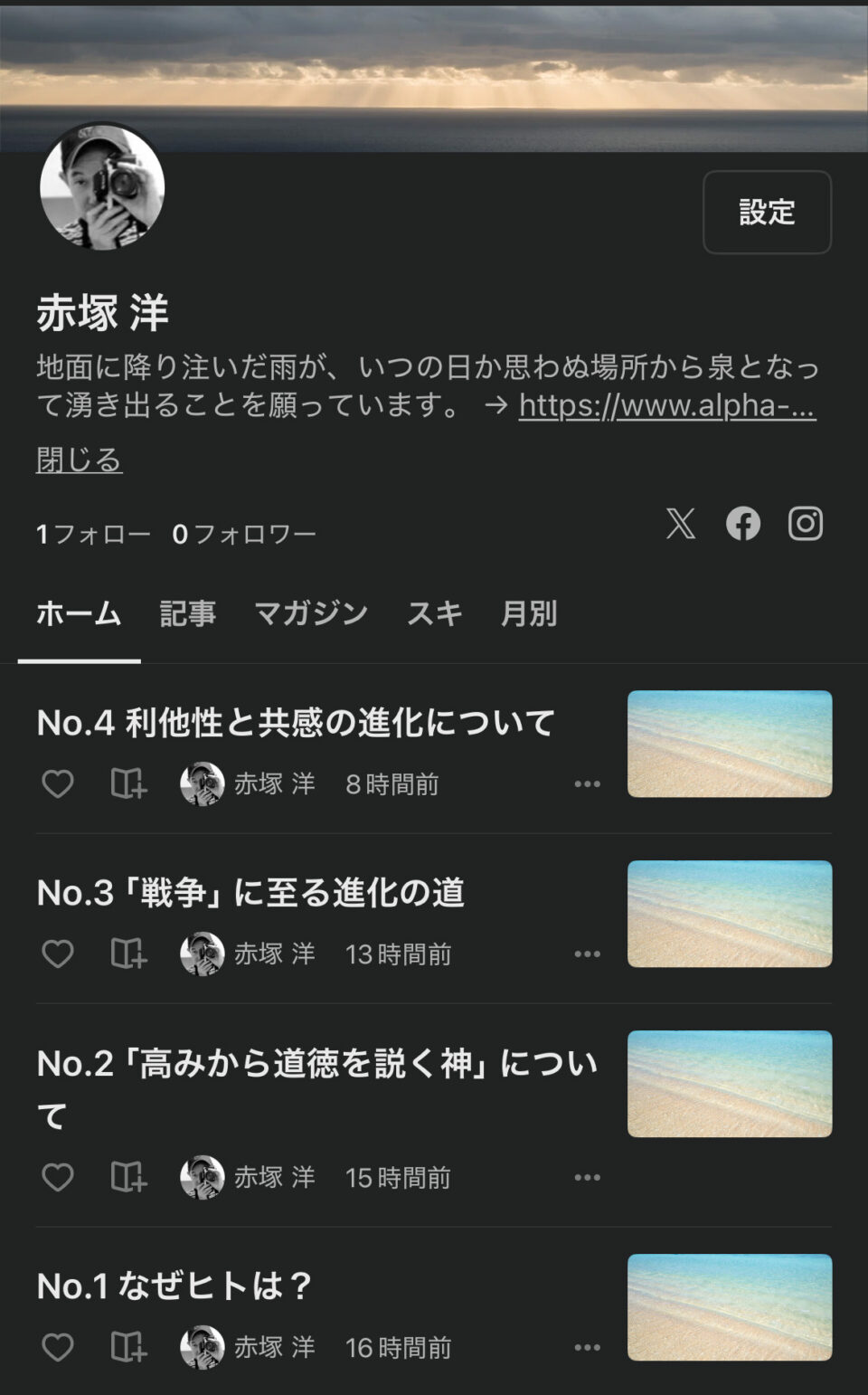Screen dimensions: 868x1395
Task: Open more options for No.2 article
Action: pyautogui.click(x=588, y=1177)
